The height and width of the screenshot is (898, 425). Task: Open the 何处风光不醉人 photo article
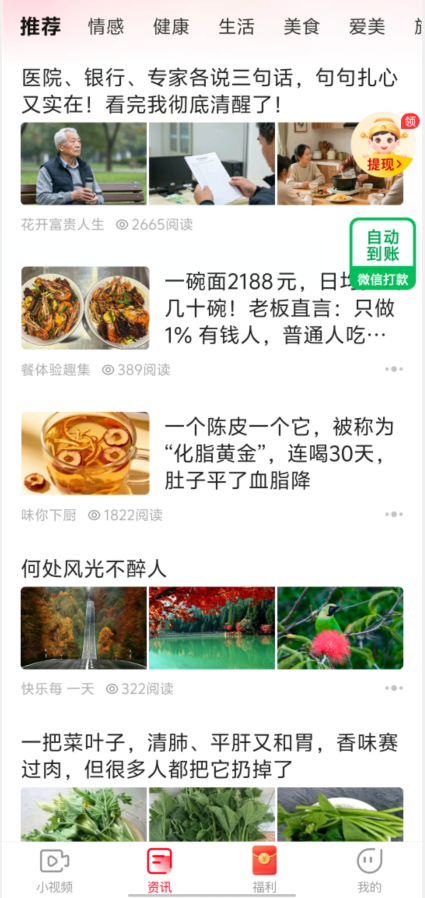[x=94, y=569]
